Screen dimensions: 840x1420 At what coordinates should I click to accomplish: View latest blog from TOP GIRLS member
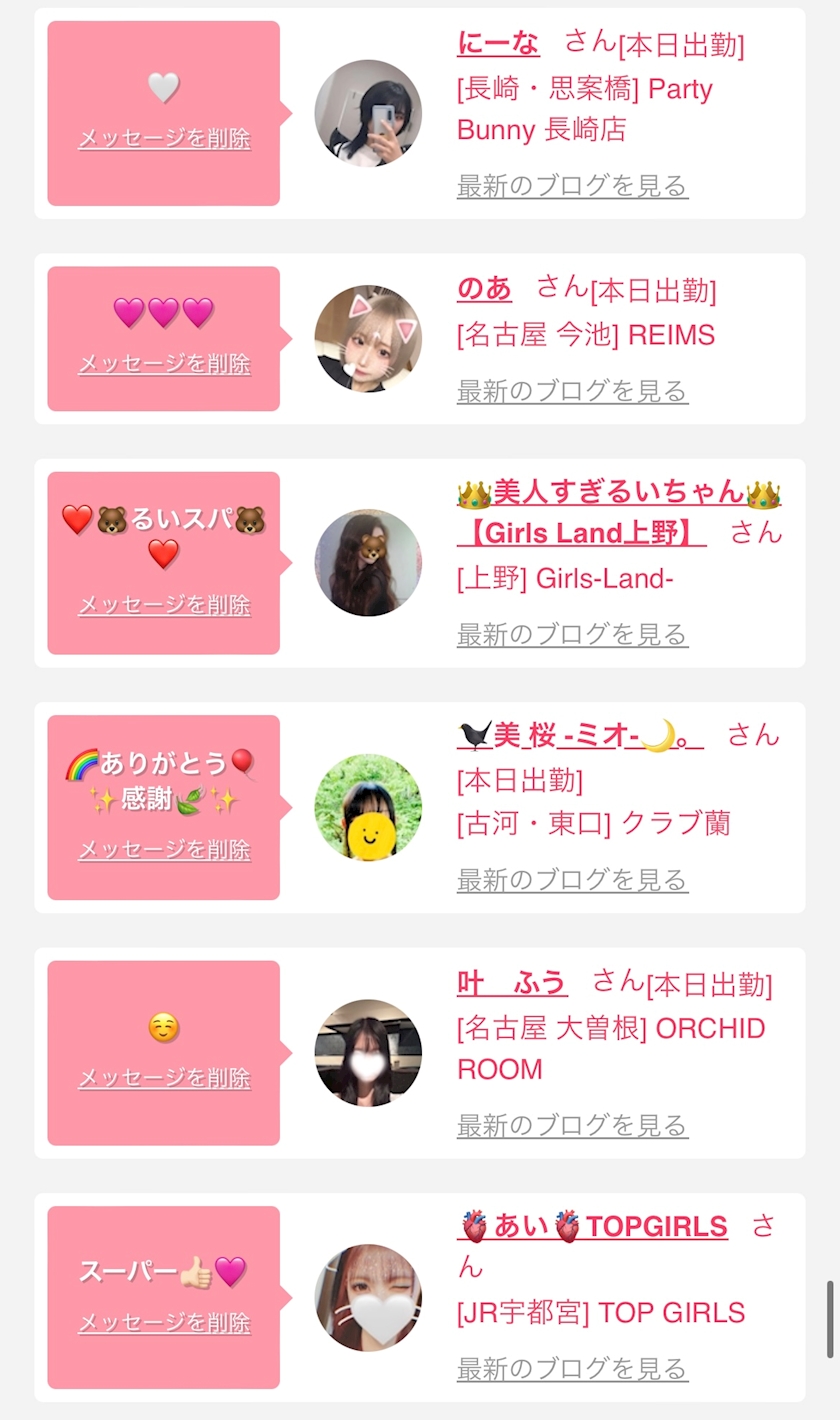pyautogui.click(x=572, y=1368)
